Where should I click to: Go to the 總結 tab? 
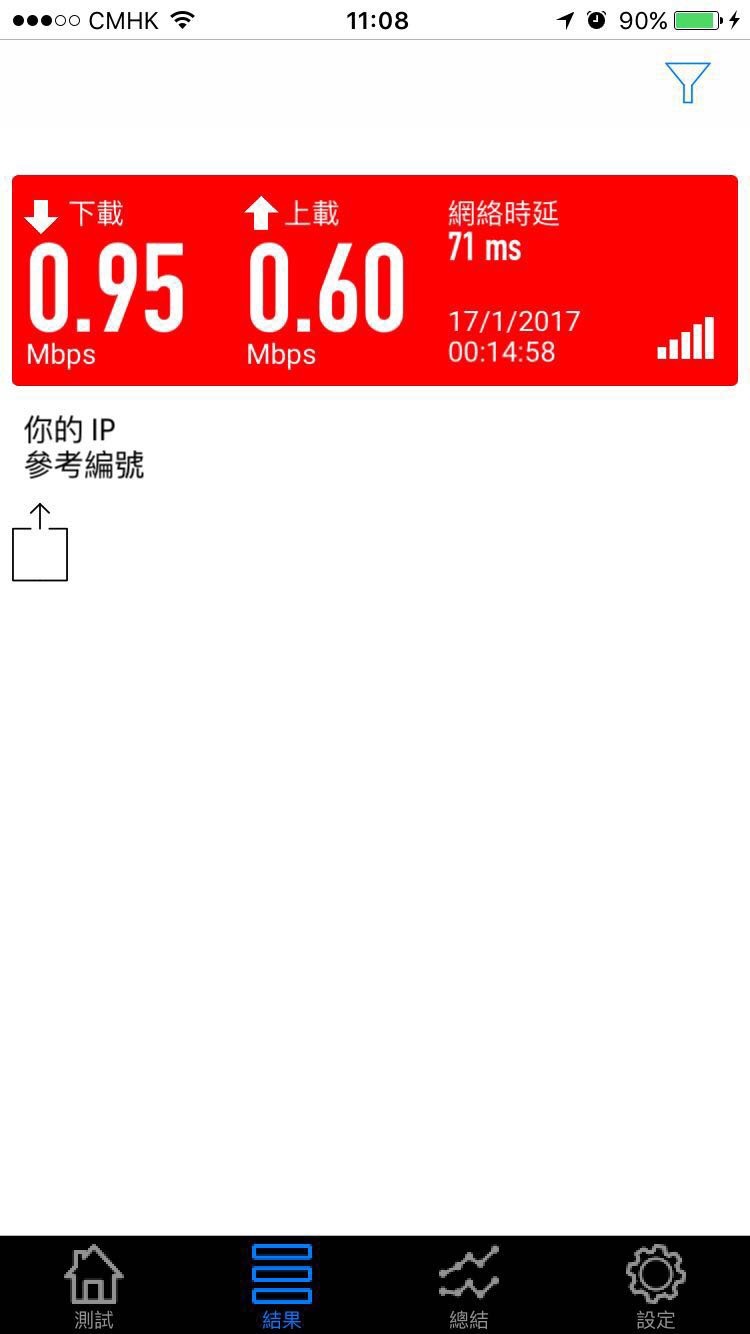click(x=469, y=1286)
